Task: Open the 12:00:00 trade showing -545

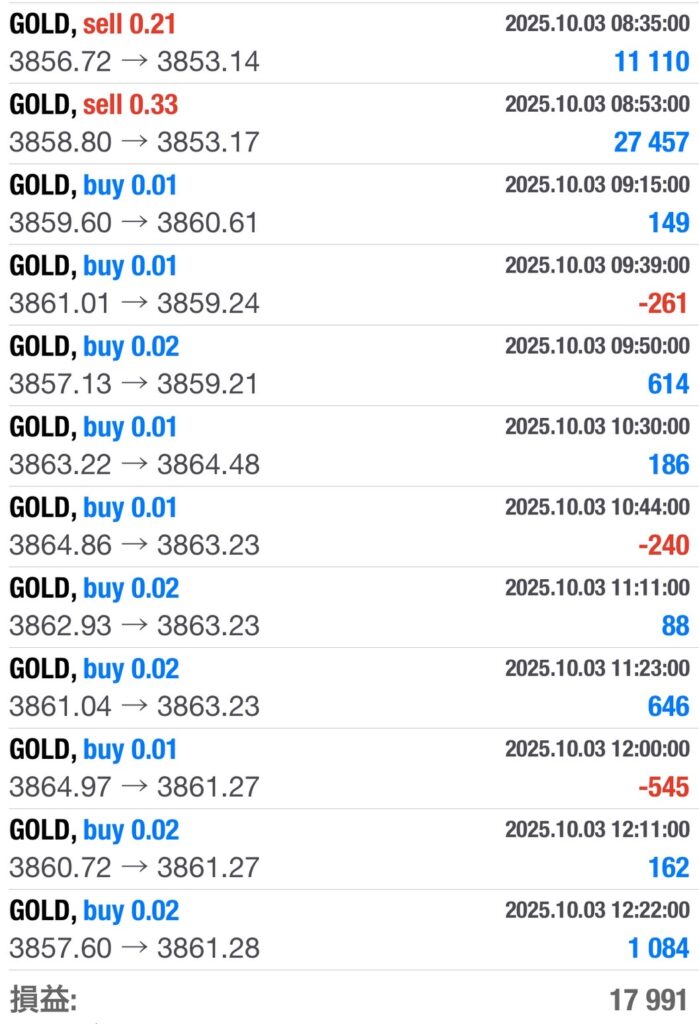Action: [x=349, y=768]
